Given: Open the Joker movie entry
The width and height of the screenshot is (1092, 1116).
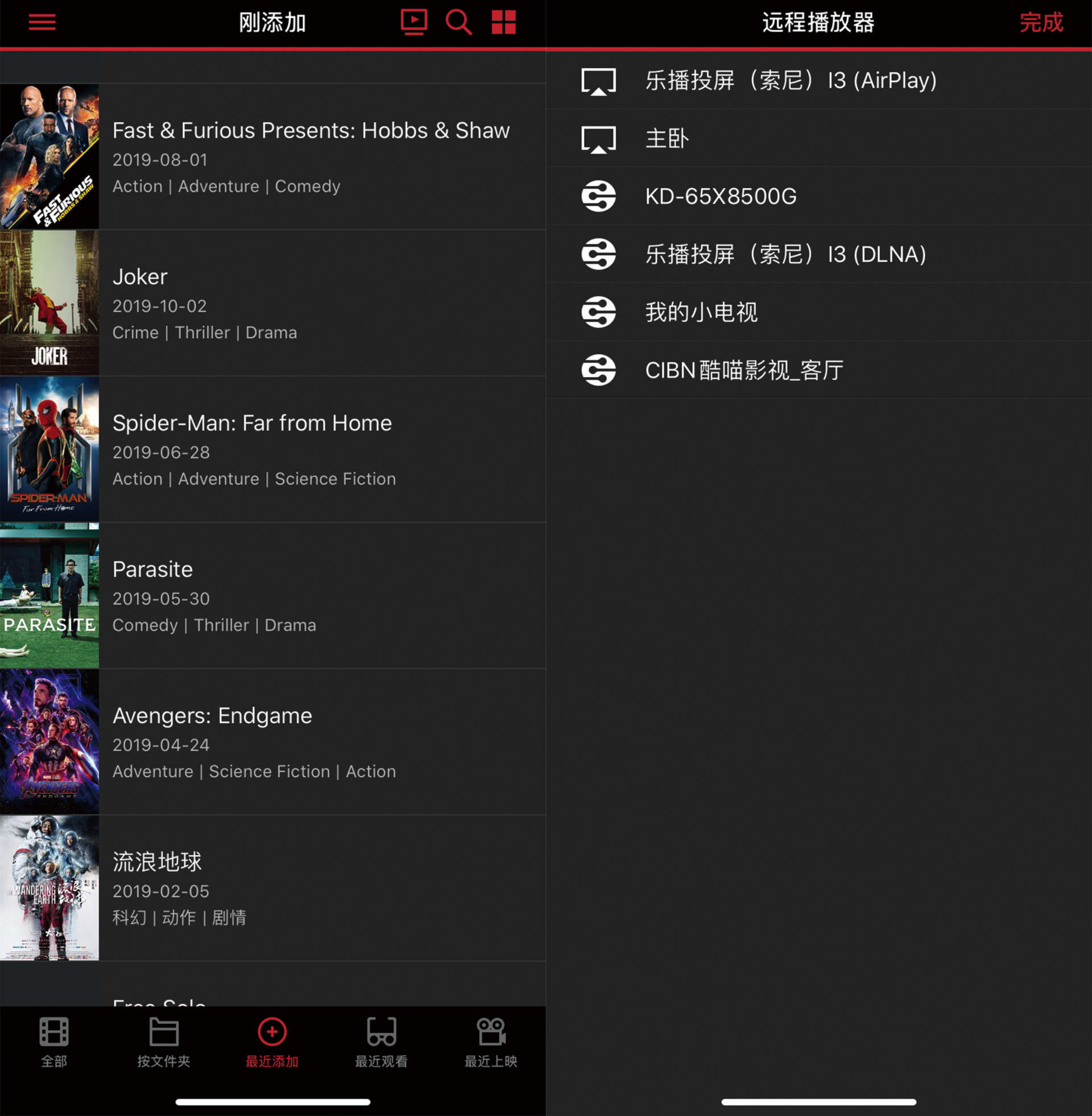Looking at the screenshot, I should coord(272,302).
